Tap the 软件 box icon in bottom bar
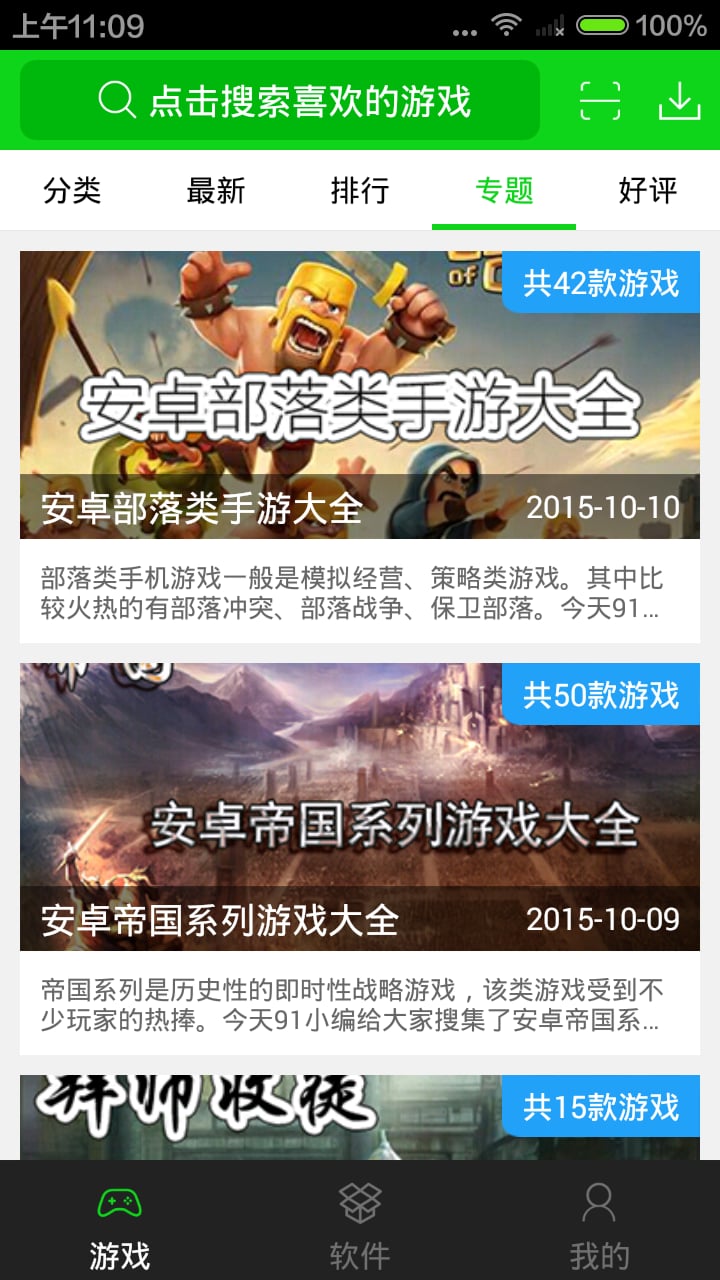720x1280 pixels. [x=360, y=1205]
